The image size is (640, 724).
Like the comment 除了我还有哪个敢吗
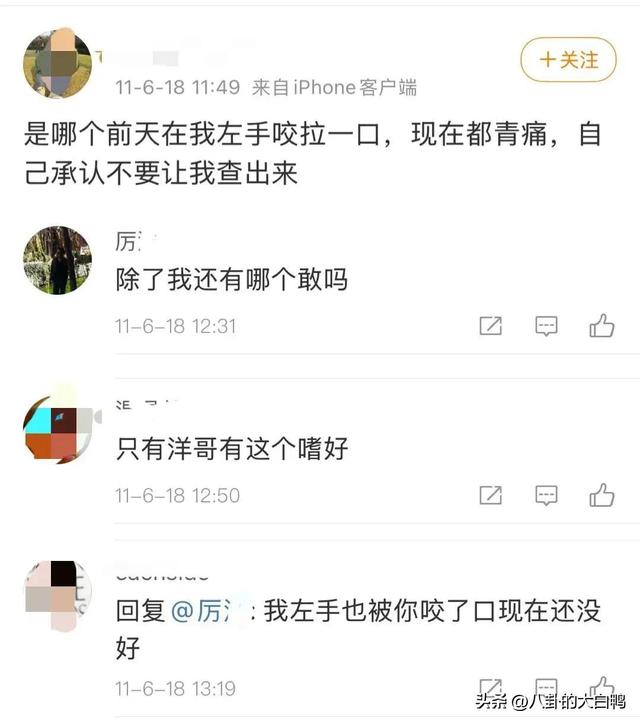[x=601, y=325]
